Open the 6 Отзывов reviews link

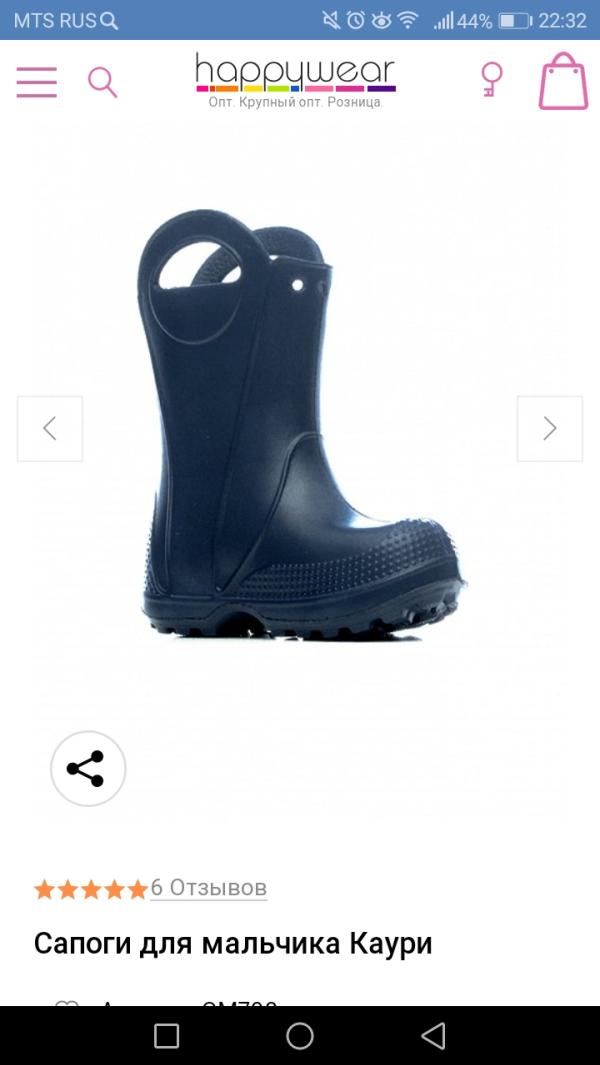coord(209,888)
